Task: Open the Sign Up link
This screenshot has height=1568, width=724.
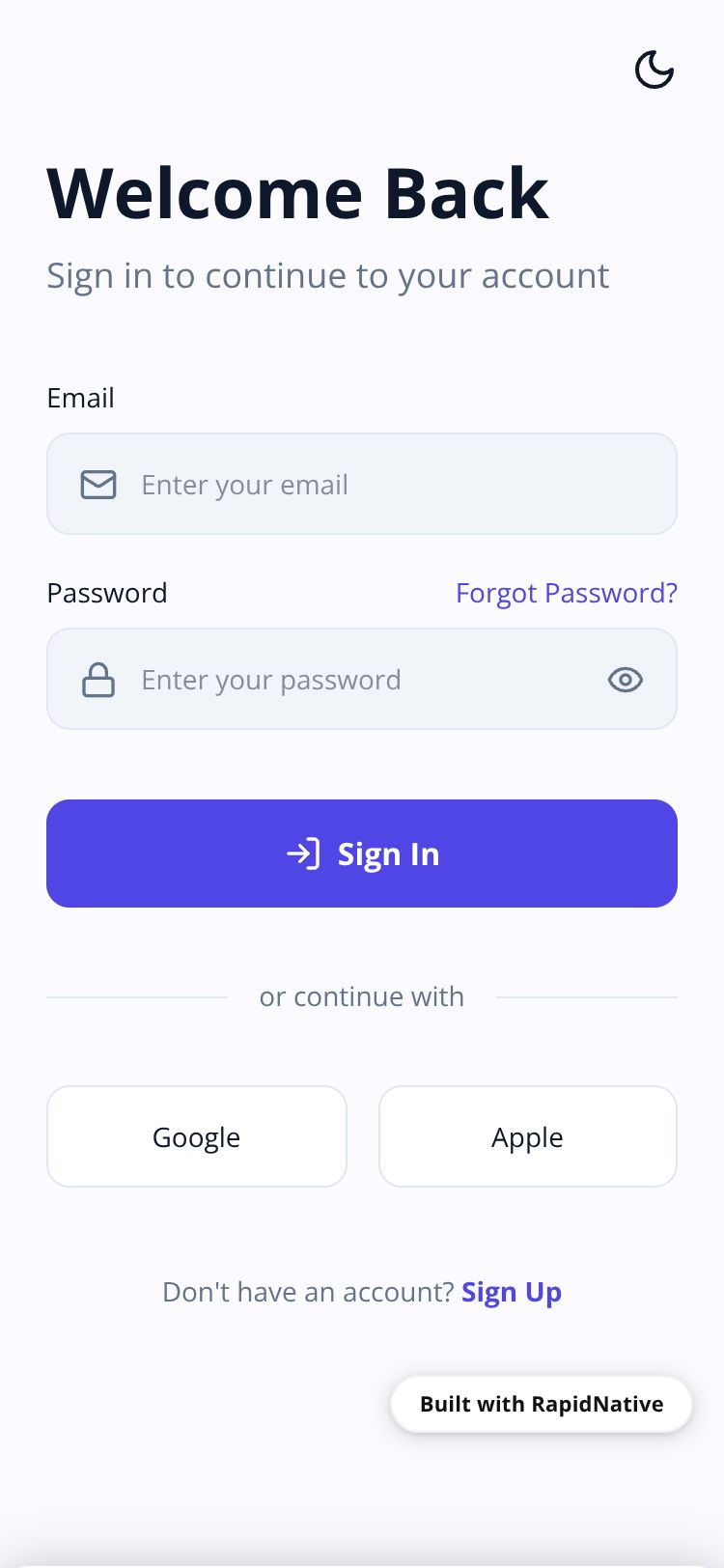Action: (512, 1292)
